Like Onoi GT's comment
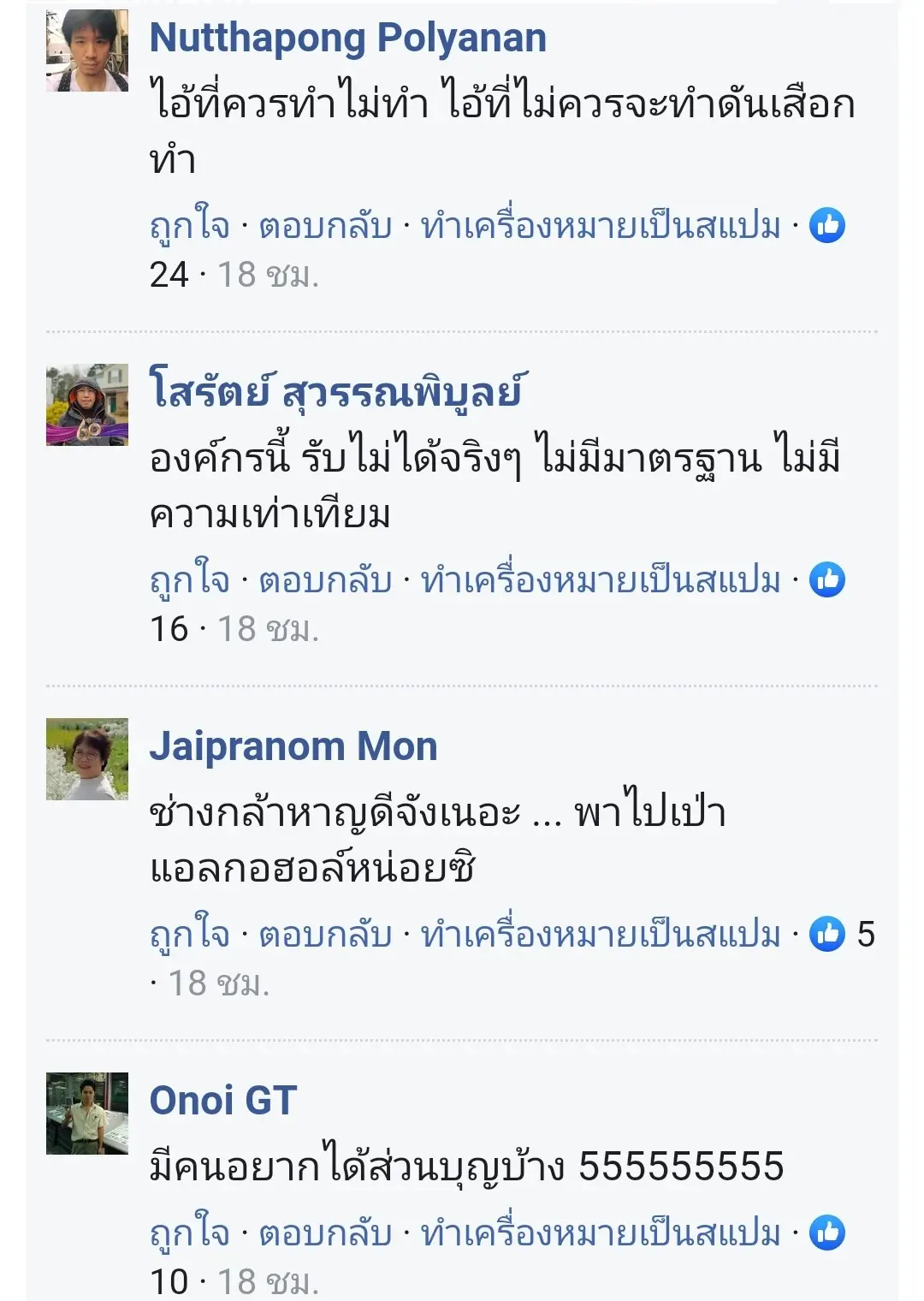 tap(189, 1234)
